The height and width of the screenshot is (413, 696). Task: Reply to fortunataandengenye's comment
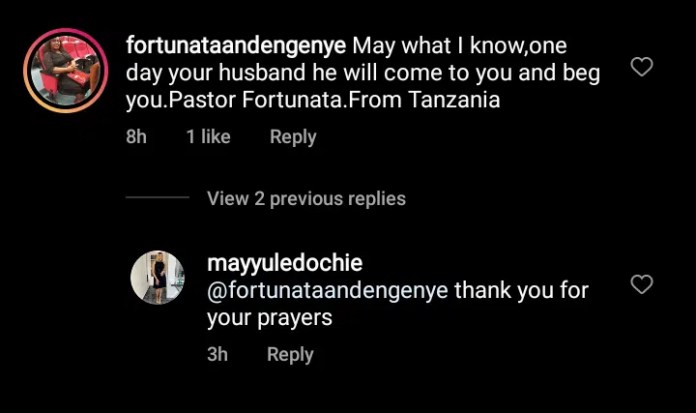293,137
